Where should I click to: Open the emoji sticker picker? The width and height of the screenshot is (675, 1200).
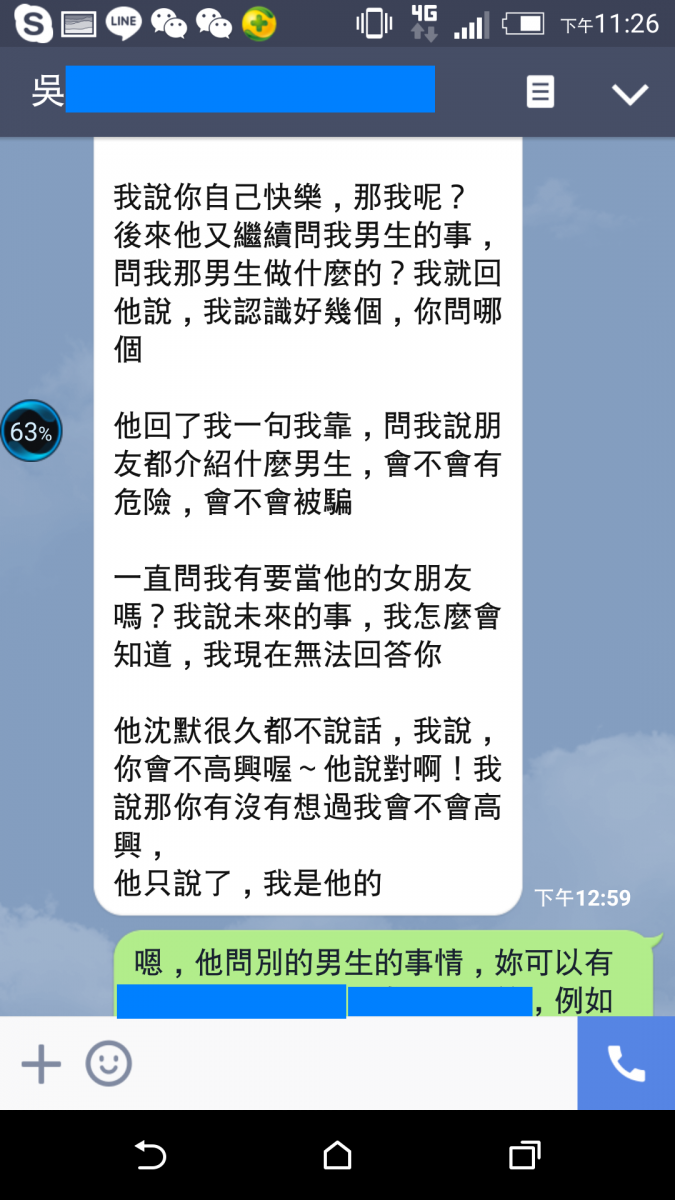pyautogui.click(x=108, y=1063)
